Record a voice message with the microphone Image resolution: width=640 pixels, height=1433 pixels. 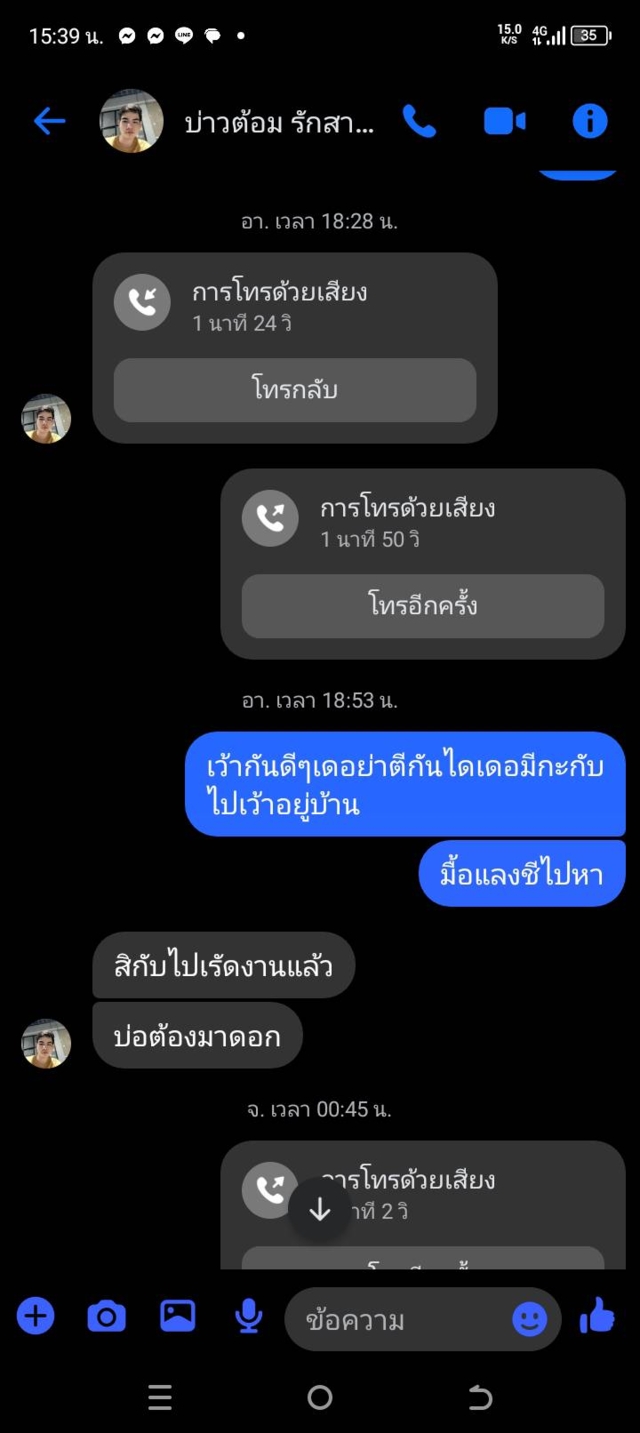point(248,1317)
